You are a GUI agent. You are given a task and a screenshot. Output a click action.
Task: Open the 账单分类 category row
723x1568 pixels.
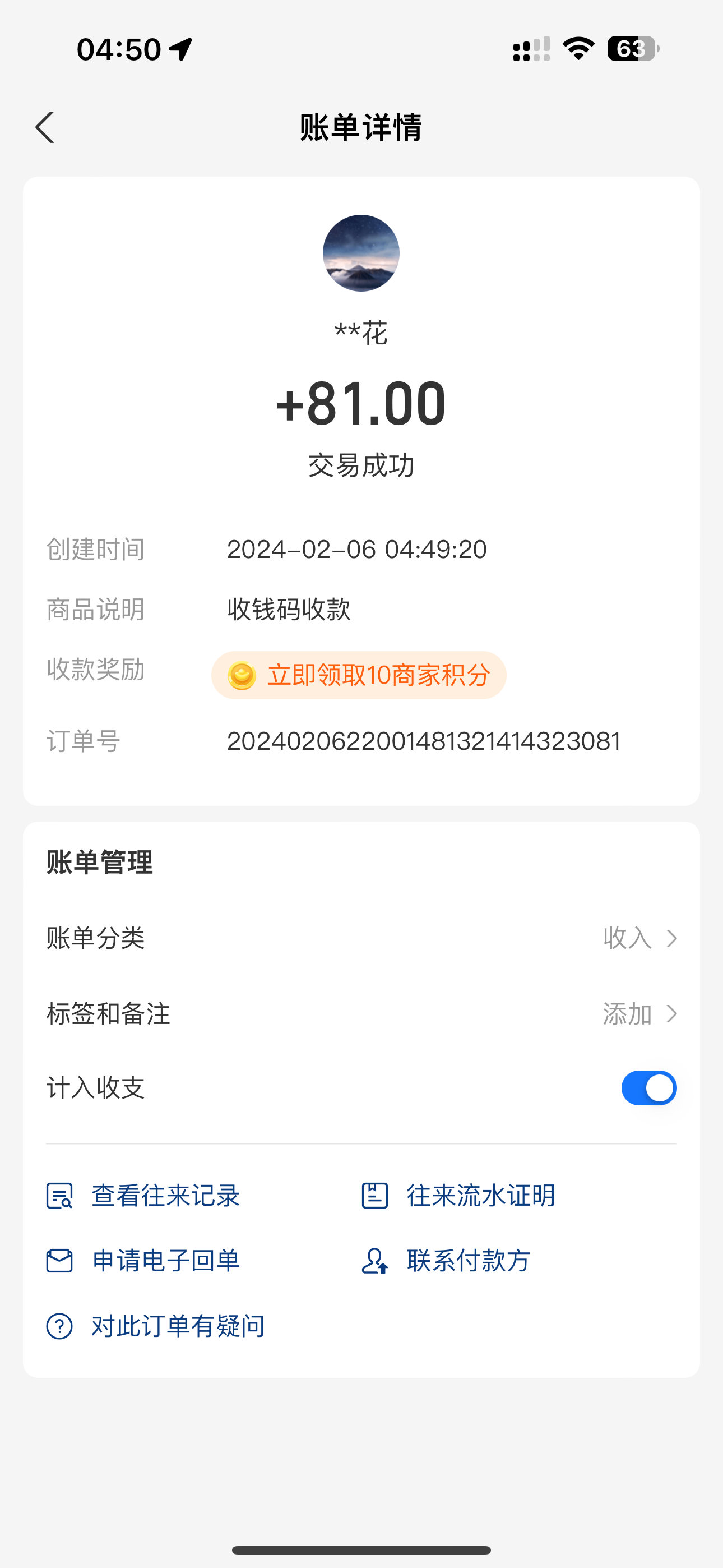pos(361,938)
